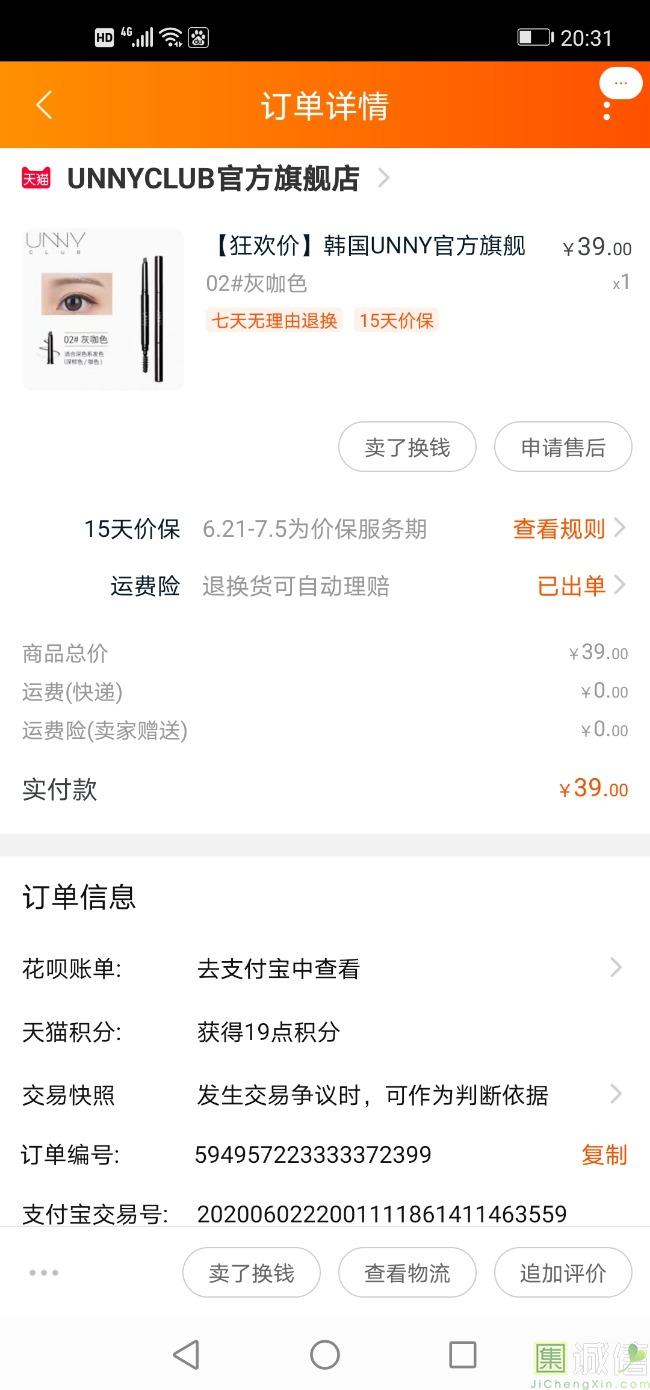Tap 申请售后 to request after-sales service

pyautogui.click(x=563, y=447)
